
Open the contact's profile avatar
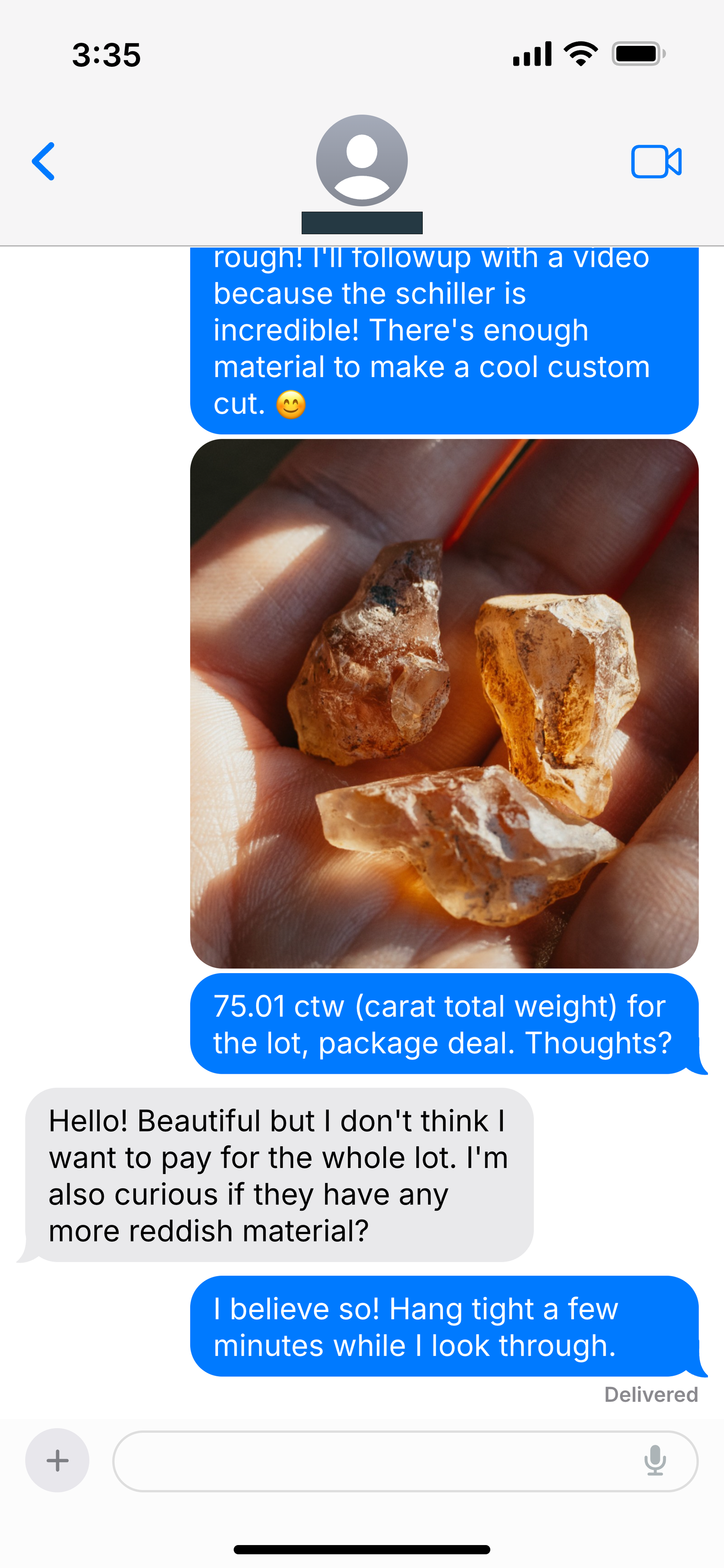point(361,161)
